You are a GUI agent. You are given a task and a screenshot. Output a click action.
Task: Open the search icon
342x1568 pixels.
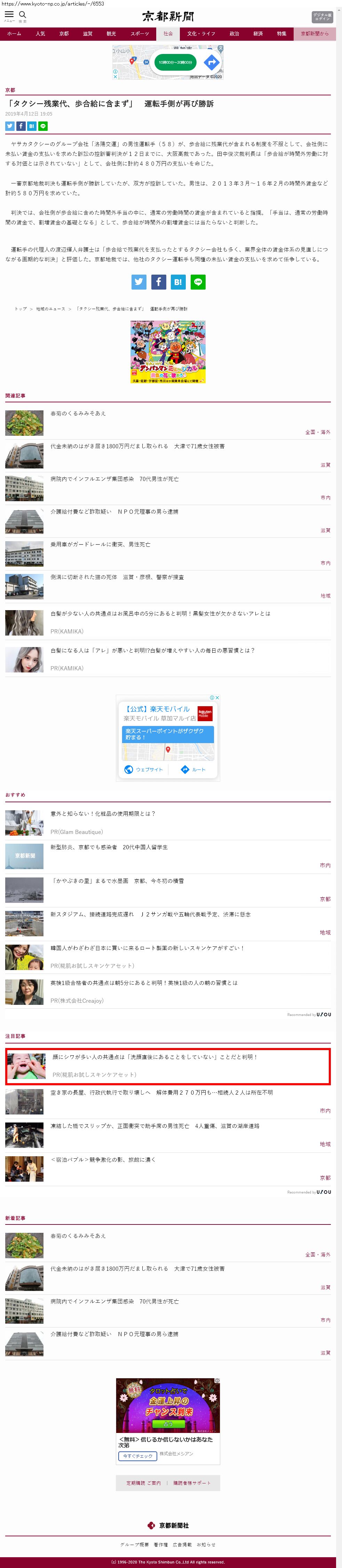23,15
